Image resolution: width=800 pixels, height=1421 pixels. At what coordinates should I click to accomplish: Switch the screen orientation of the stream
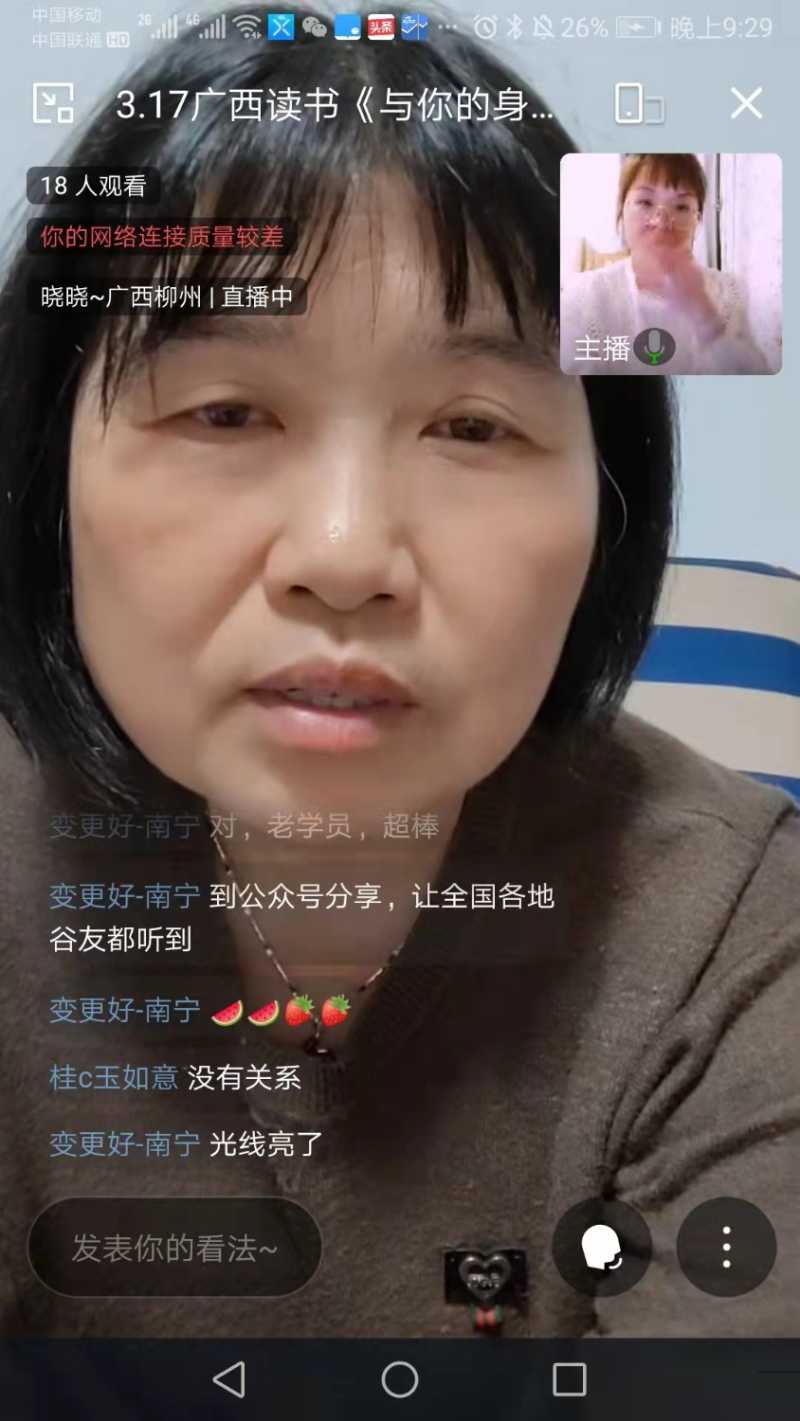tap(638, 103)
